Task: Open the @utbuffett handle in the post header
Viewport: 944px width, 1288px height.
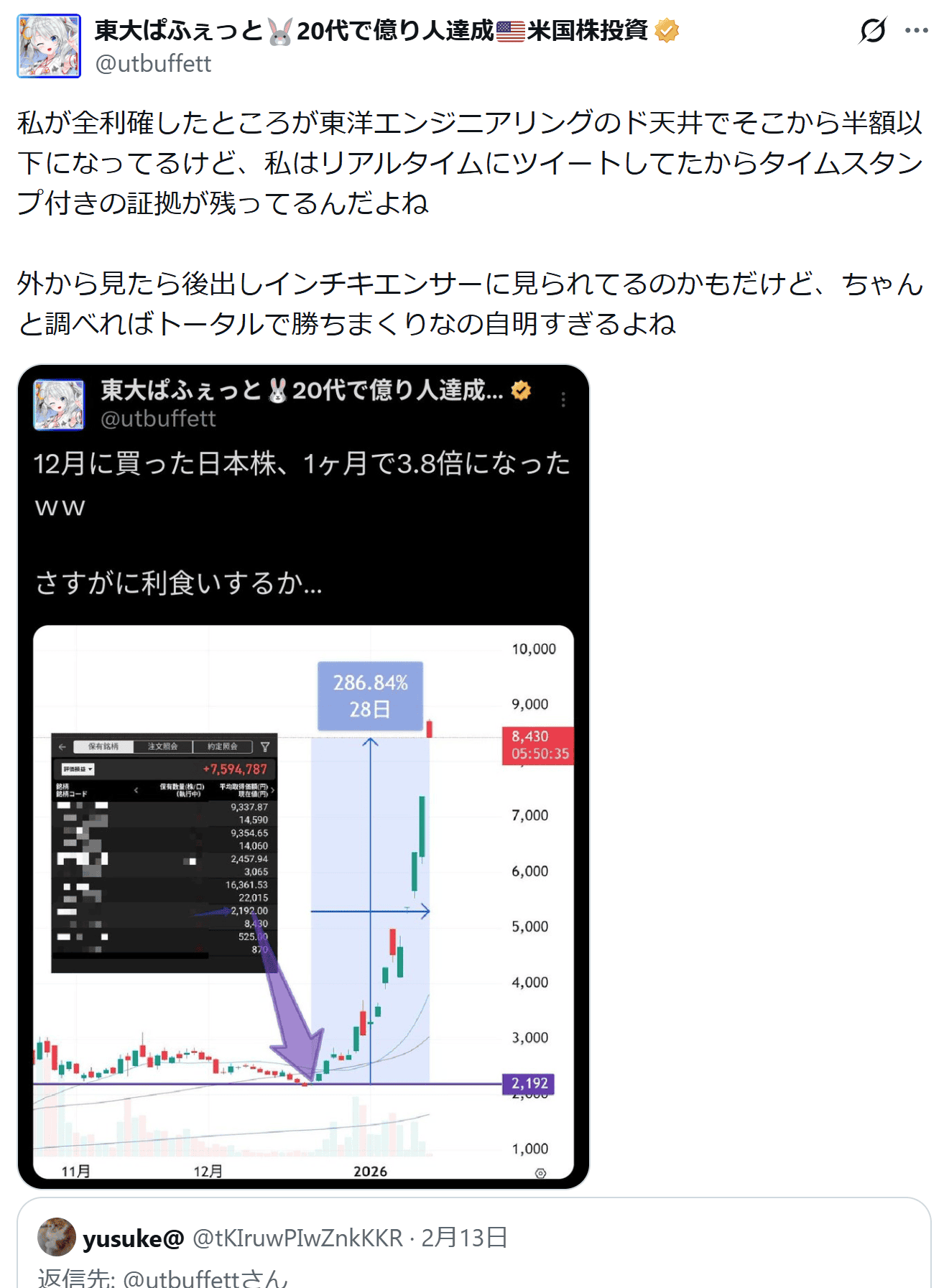Action: (x=153, y=64)
